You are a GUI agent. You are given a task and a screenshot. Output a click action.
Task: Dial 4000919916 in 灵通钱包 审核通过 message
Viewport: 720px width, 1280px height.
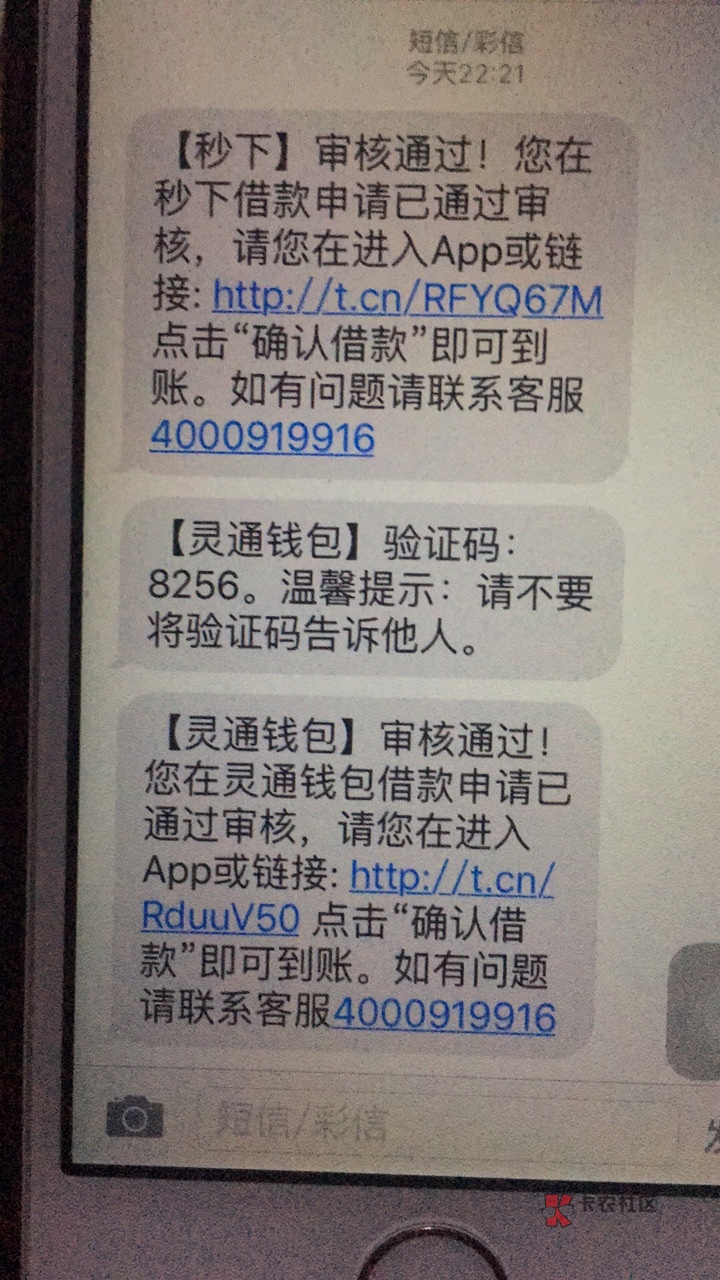pyautogui.click(x=443, y=1015)
